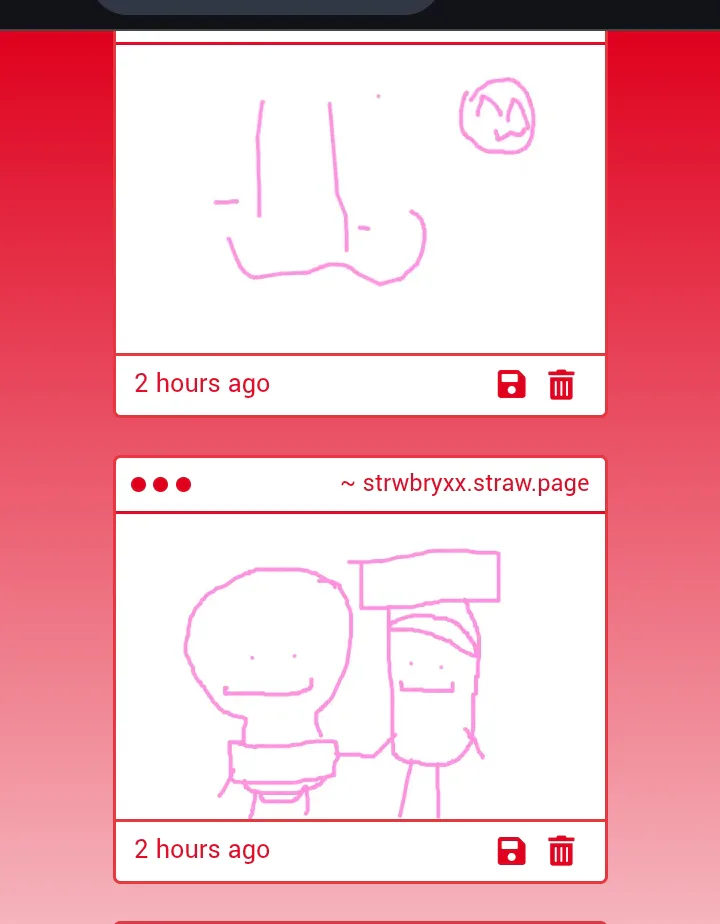Image resolution: width=720 pixels, height=924 pixels.
Task: Open the strwbryxx.straw.page link
Action: click(465, 484)
